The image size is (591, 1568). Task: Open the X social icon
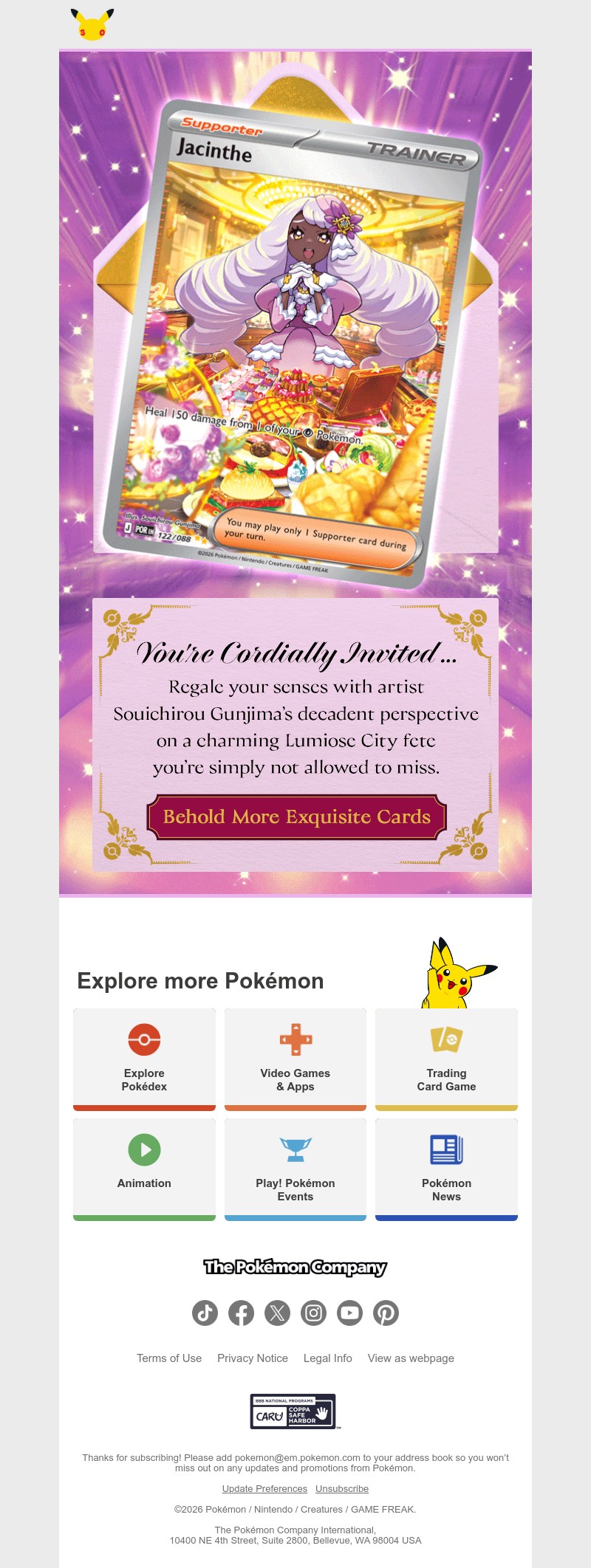pyautogui.click(x=277, y=1313)
